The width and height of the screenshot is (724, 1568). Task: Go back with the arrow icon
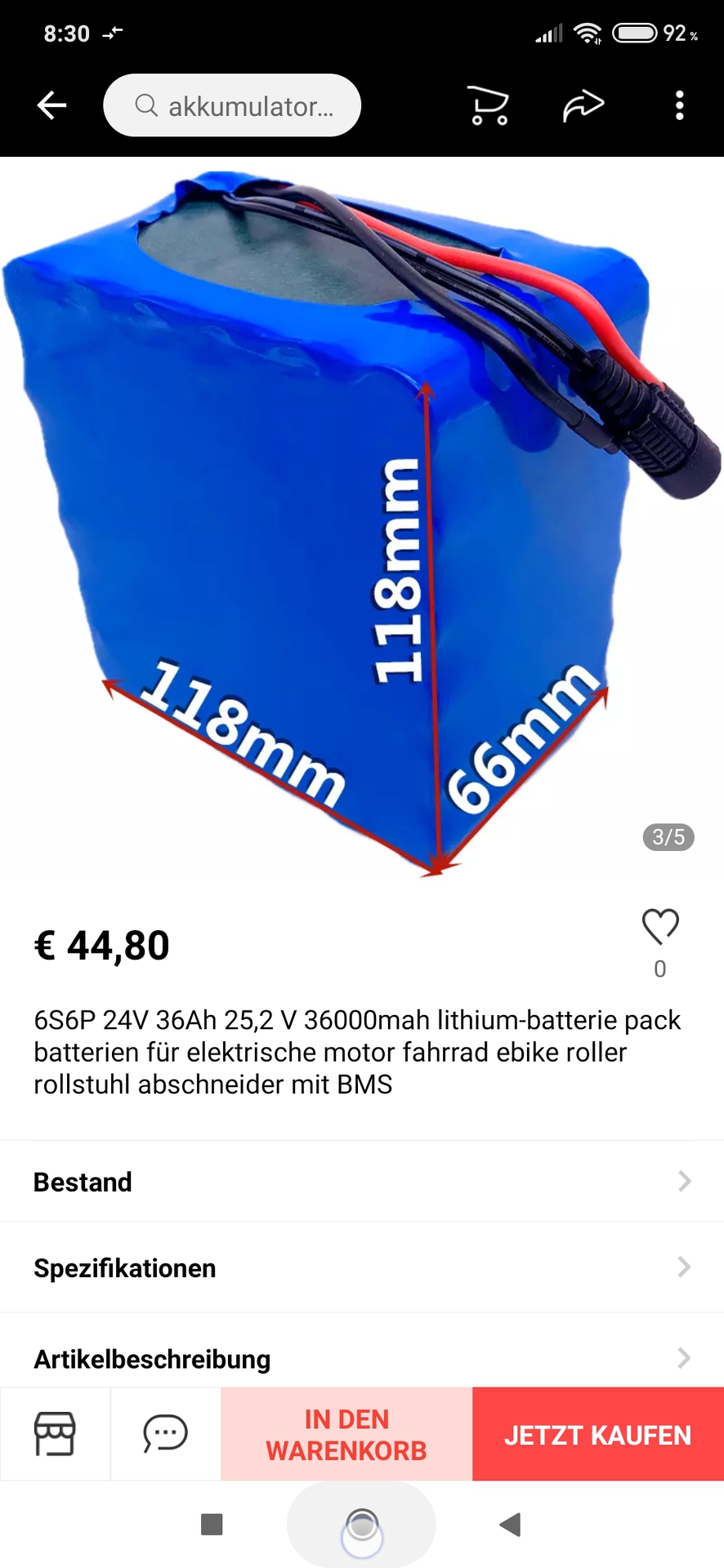[51, 105]
